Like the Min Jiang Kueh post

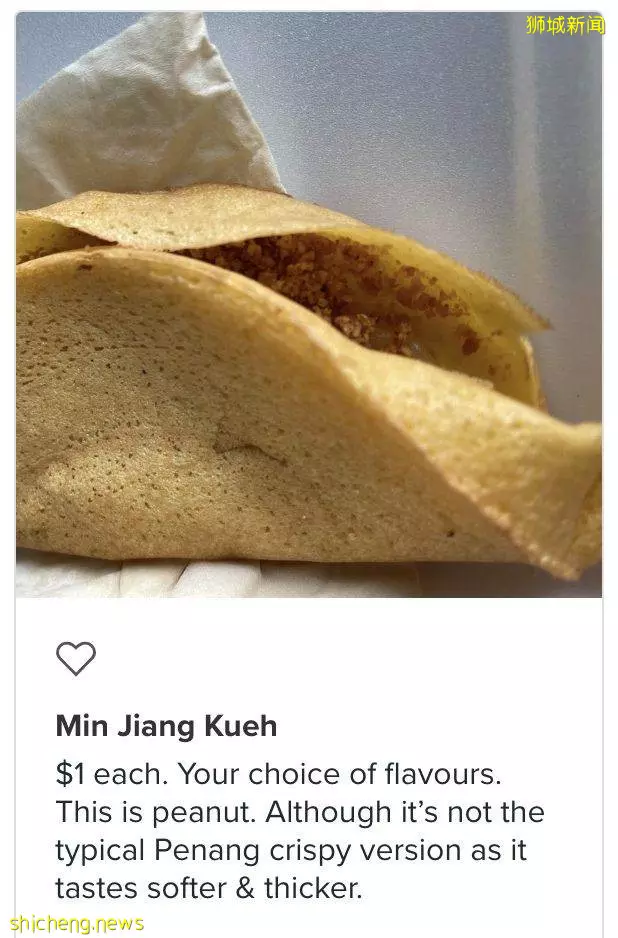tap(75, 659)
